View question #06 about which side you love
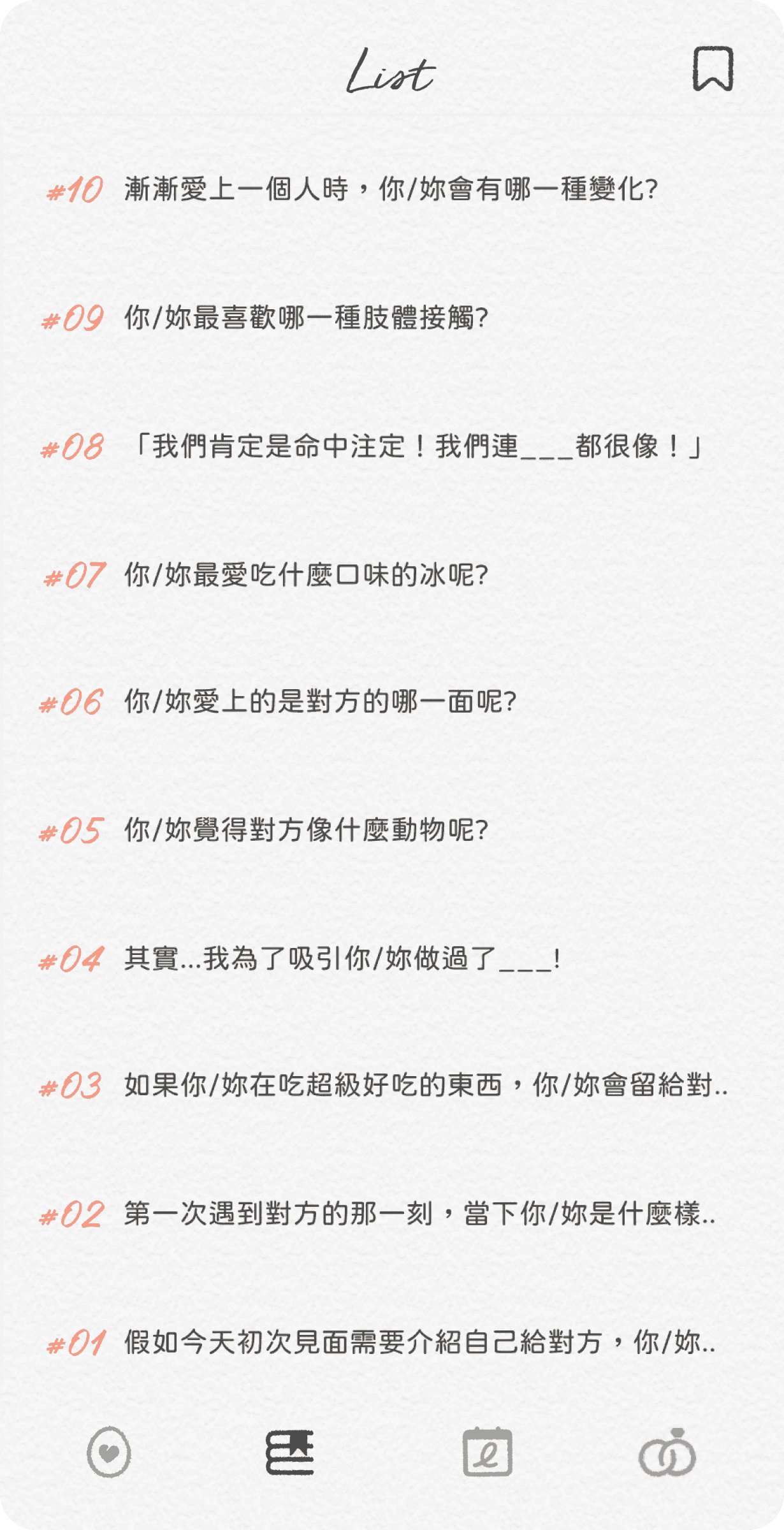 [392, 702]
